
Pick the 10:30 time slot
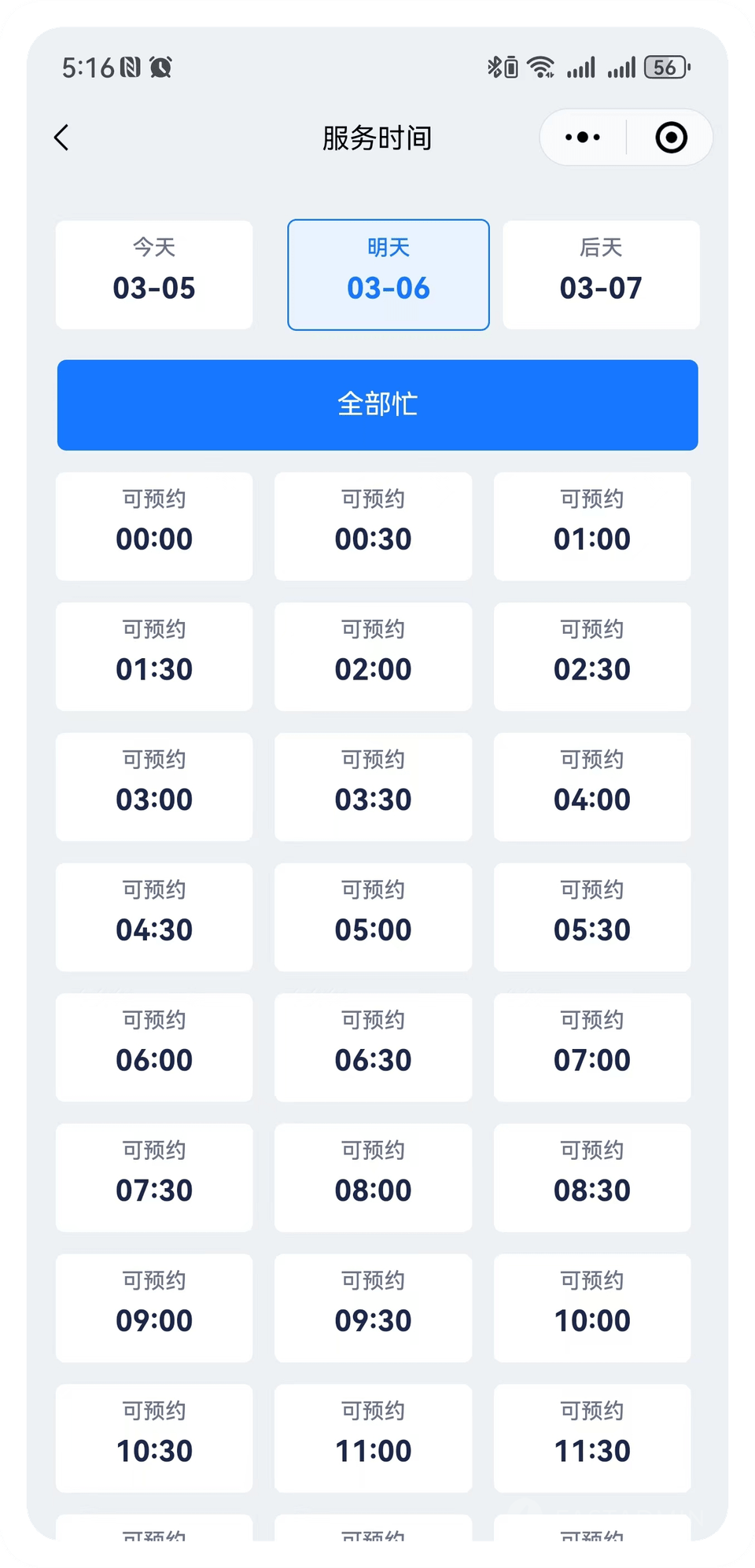(x=154, y=1438)
